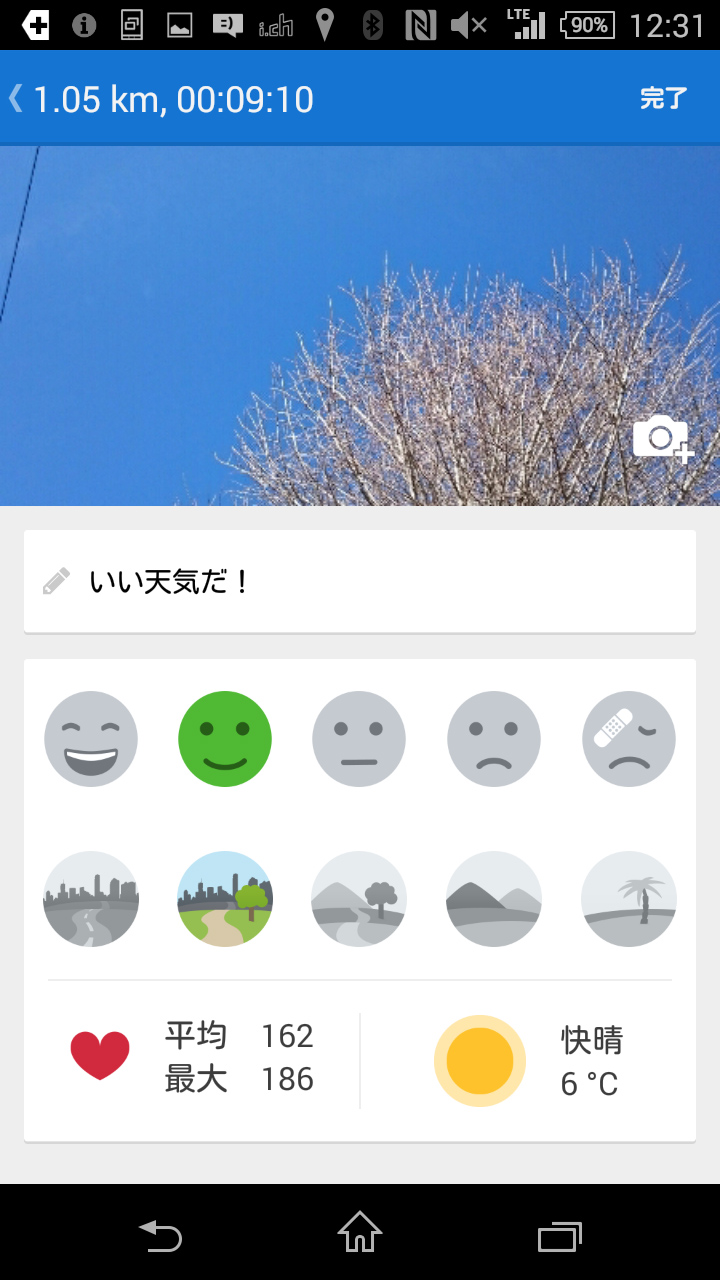
Task: Select the injured bandage face mood
Action: (629, 739)
